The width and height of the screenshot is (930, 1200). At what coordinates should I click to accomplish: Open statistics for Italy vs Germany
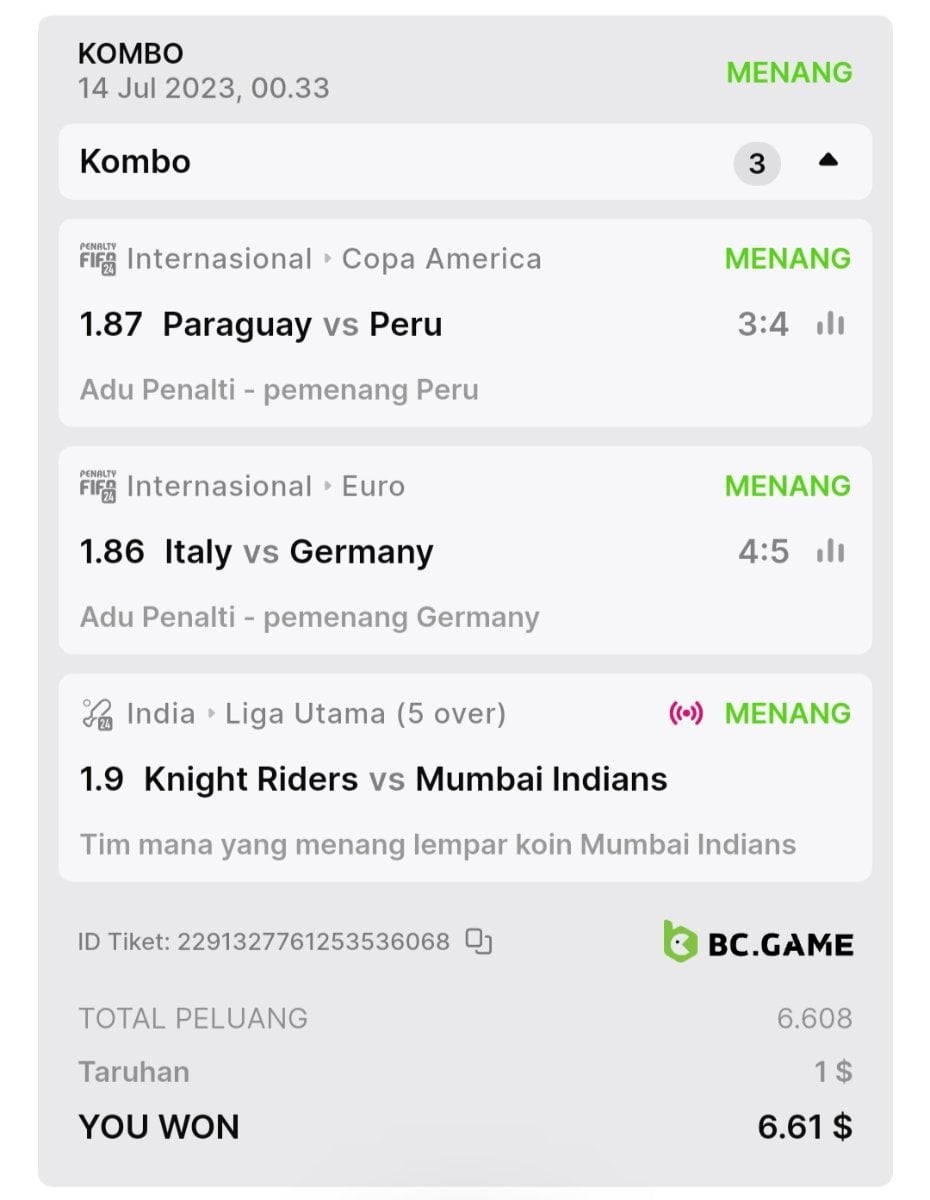pos(831,551)
